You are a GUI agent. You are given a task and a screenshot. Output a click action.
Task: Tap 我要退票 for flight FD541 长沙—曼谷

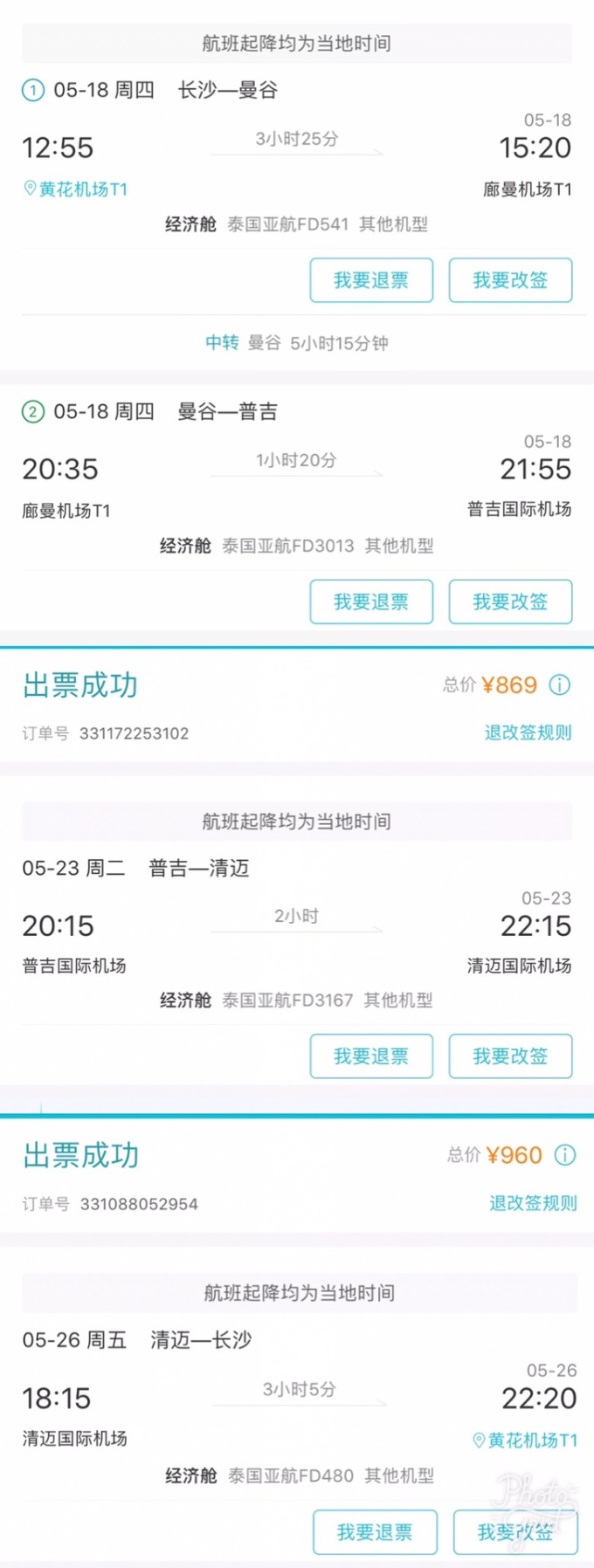371,280
